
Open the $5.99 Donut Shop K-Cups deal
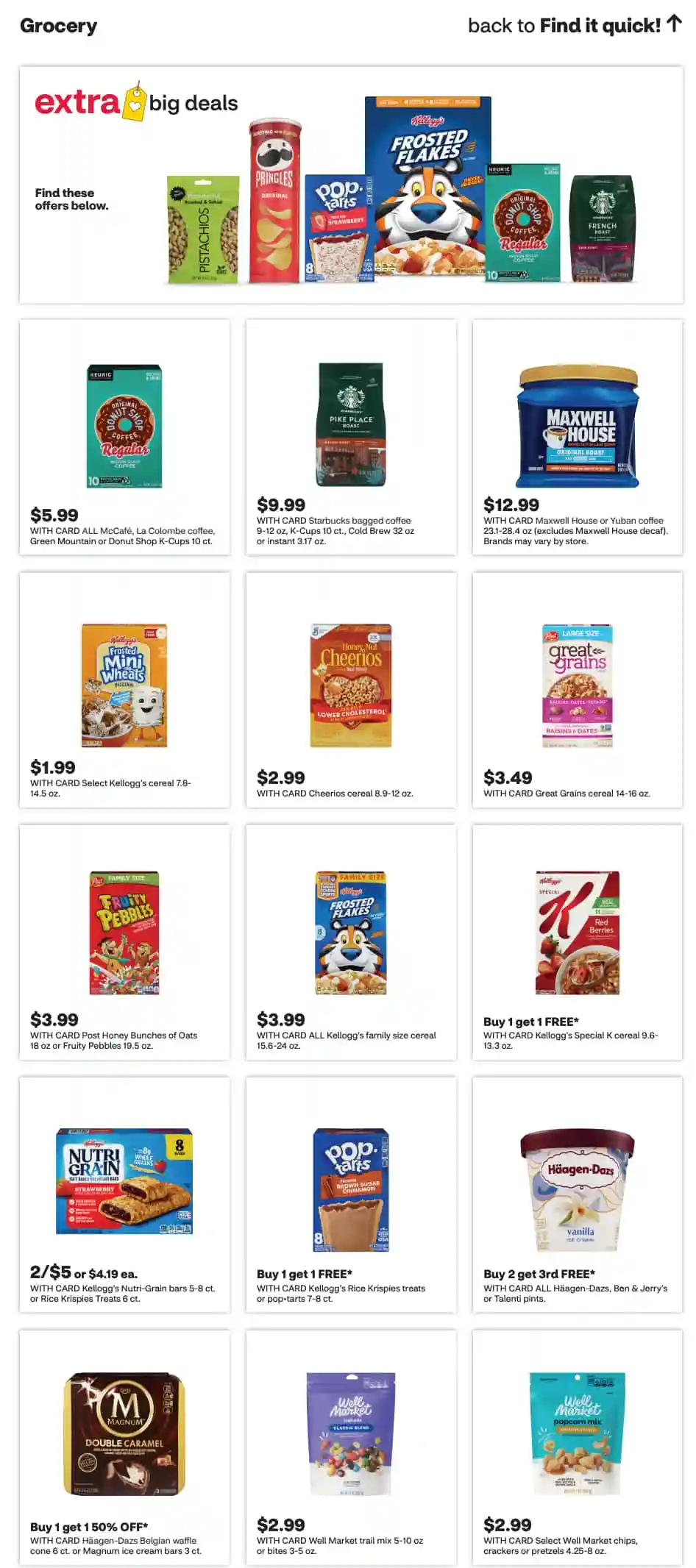click(x=124, y=437)
